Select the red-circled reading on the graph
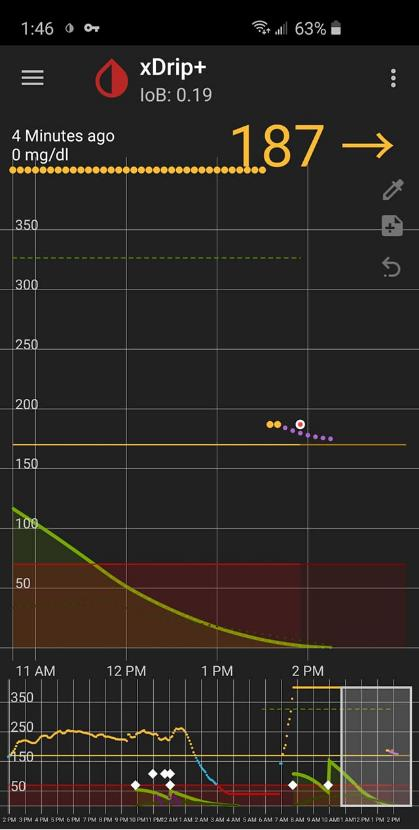Viewport: 419px width, 830px height. pyautogui.click(x=300, y=425)
